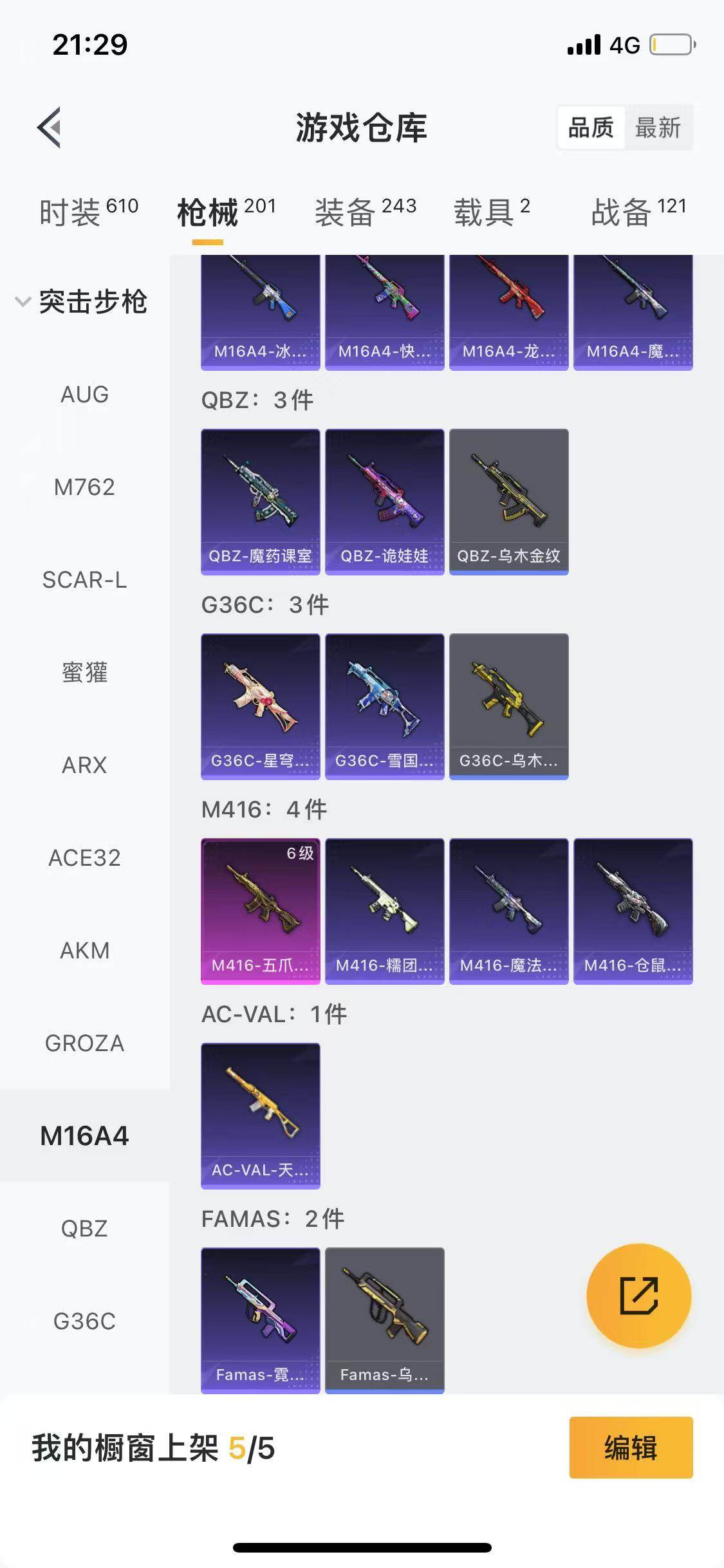This screenshot has width=724, height=1568.
Task: Open the 战备 tab
Action: [x=638, y=211]
